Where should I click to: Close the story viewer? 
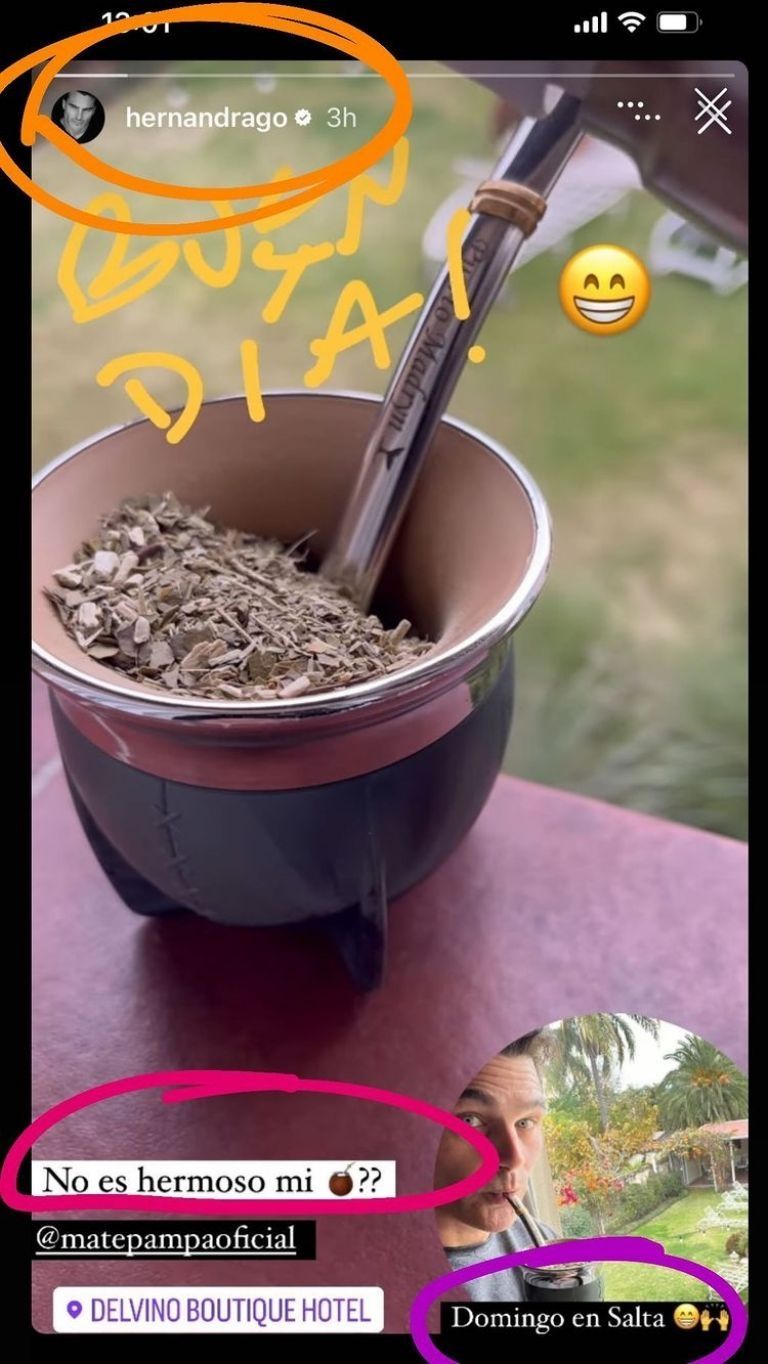(712, 112)
